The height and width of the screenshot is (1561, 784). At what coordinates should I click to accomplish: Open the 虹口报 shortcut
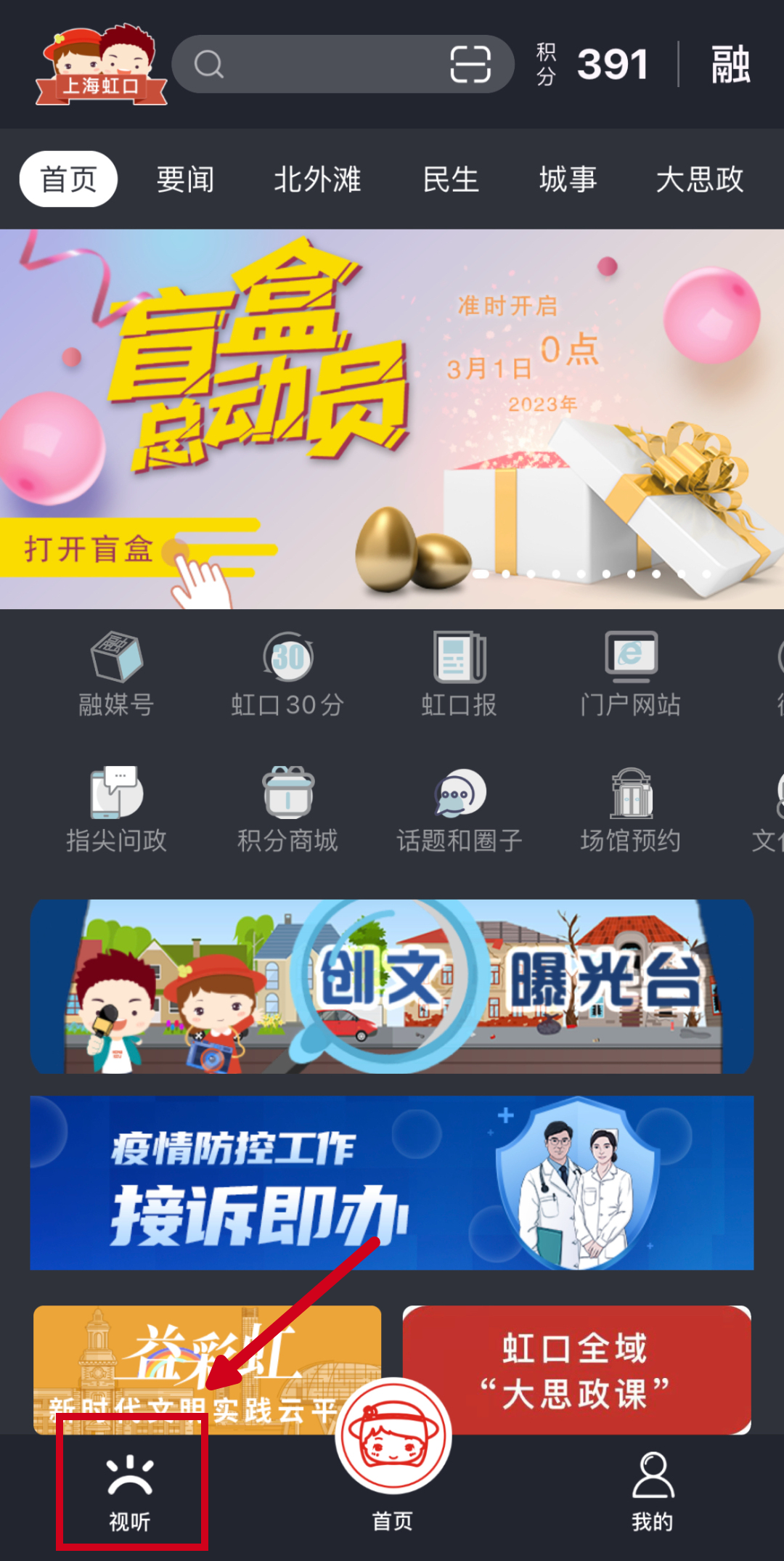click(x=459, y=674)
